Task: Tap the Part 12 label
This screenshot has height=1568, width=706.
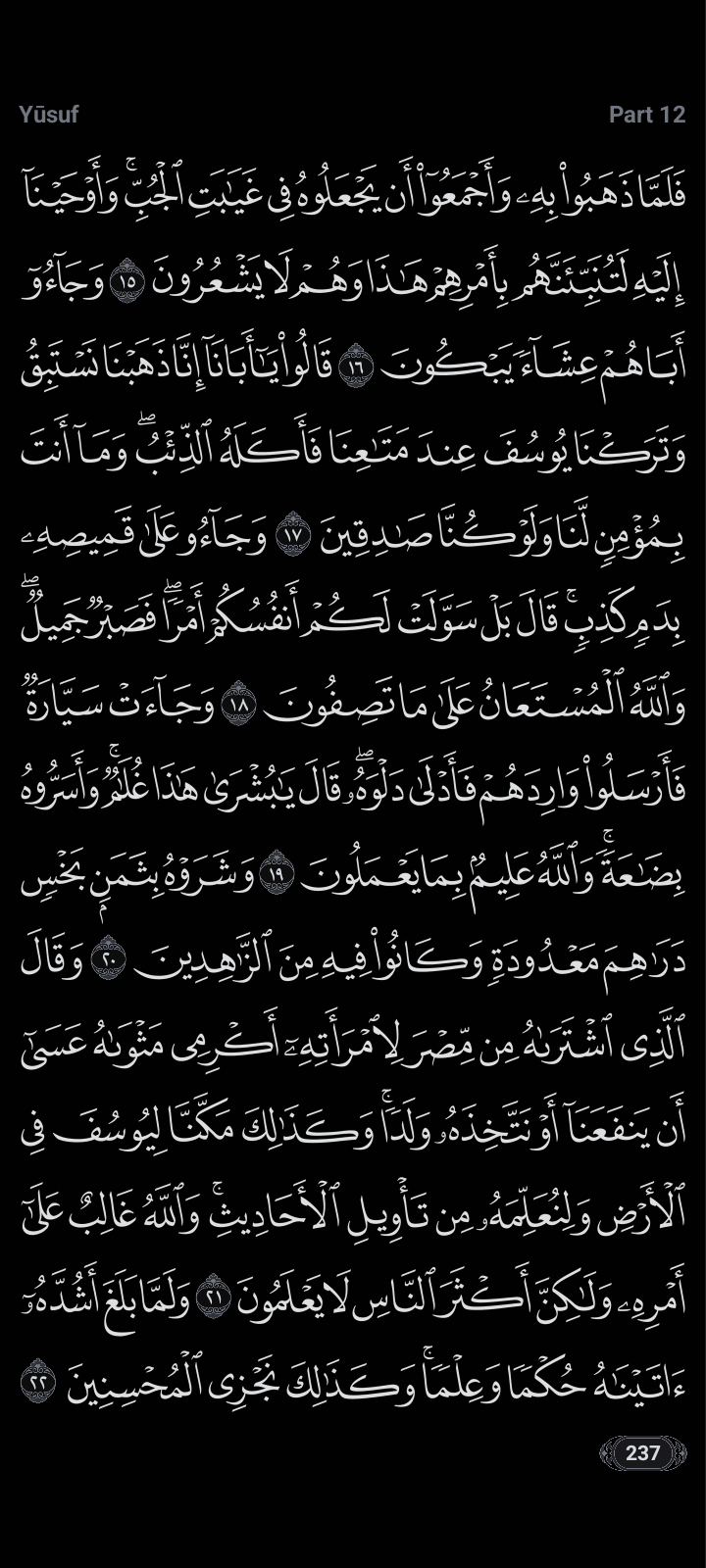Action: pyautogui.click(x=646, y=115)
